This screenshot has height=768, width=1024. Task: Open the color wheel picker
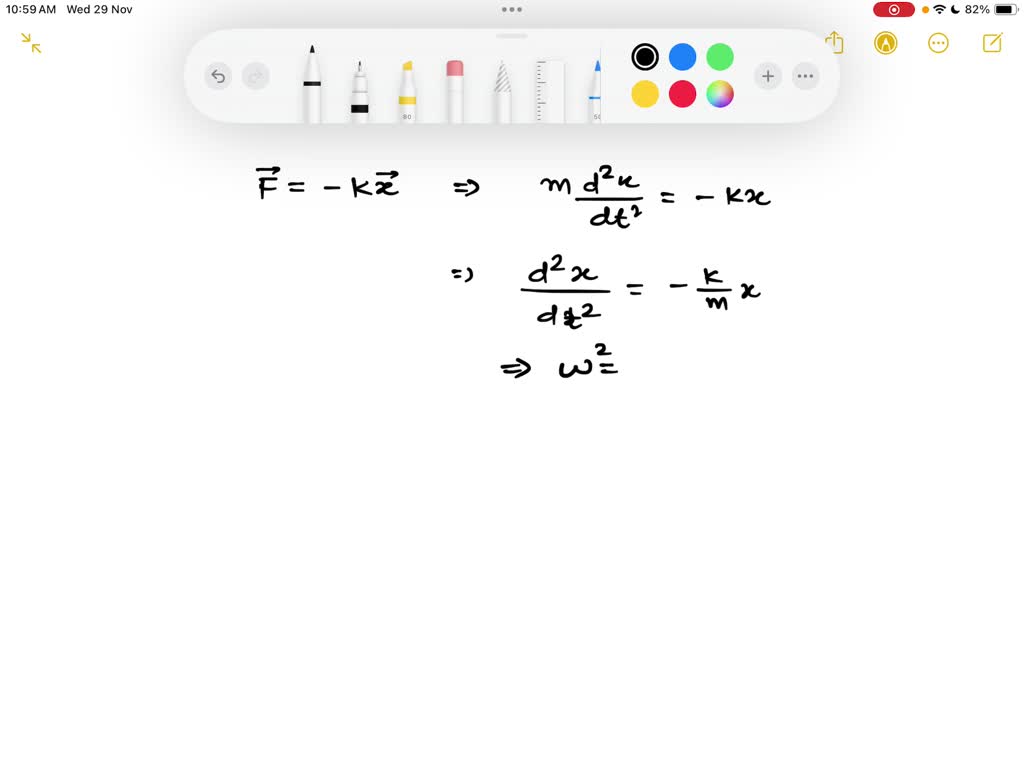[x=720, y=94]
